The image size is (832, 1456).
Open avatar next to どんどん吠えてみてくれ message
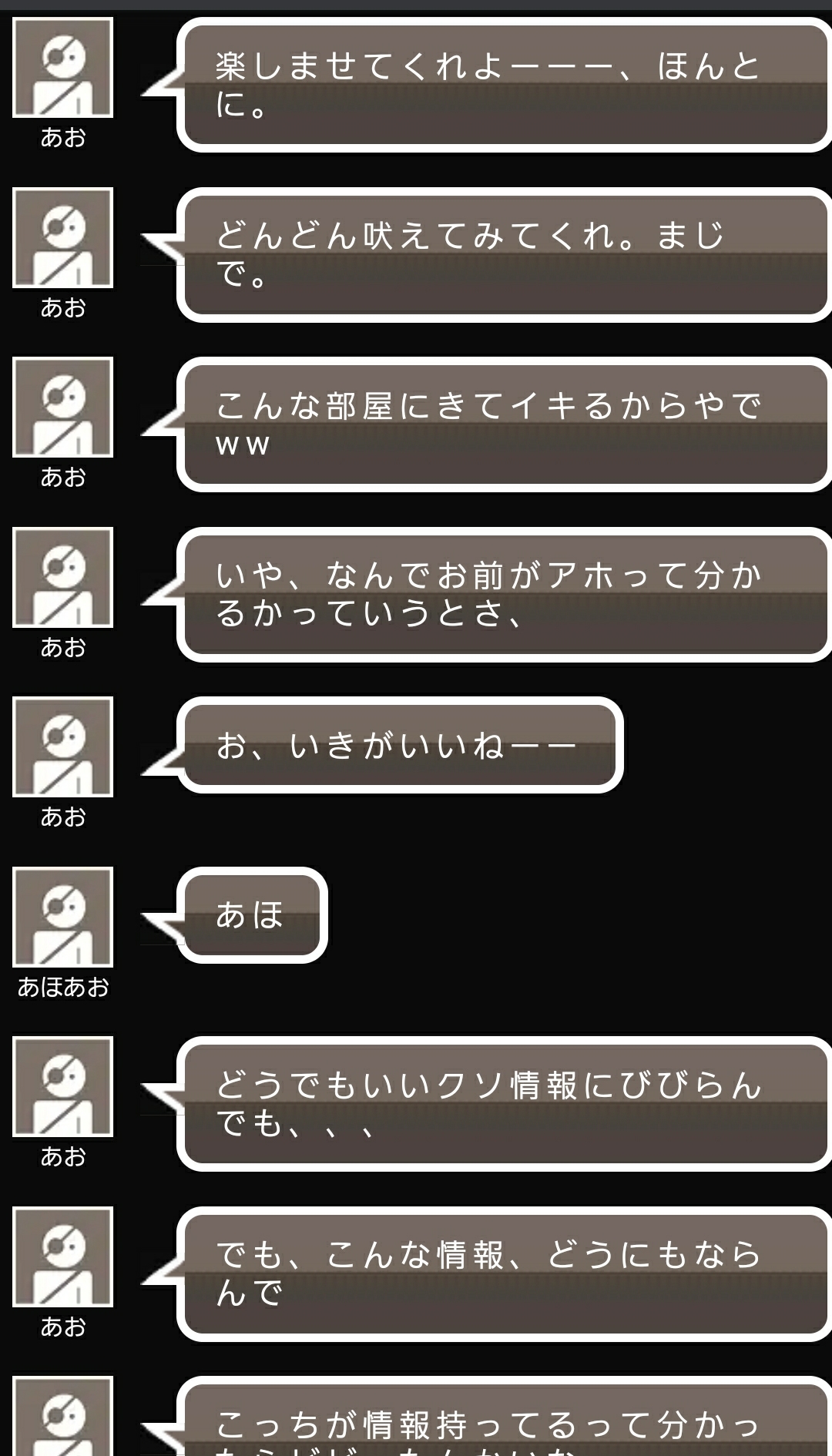63,237
